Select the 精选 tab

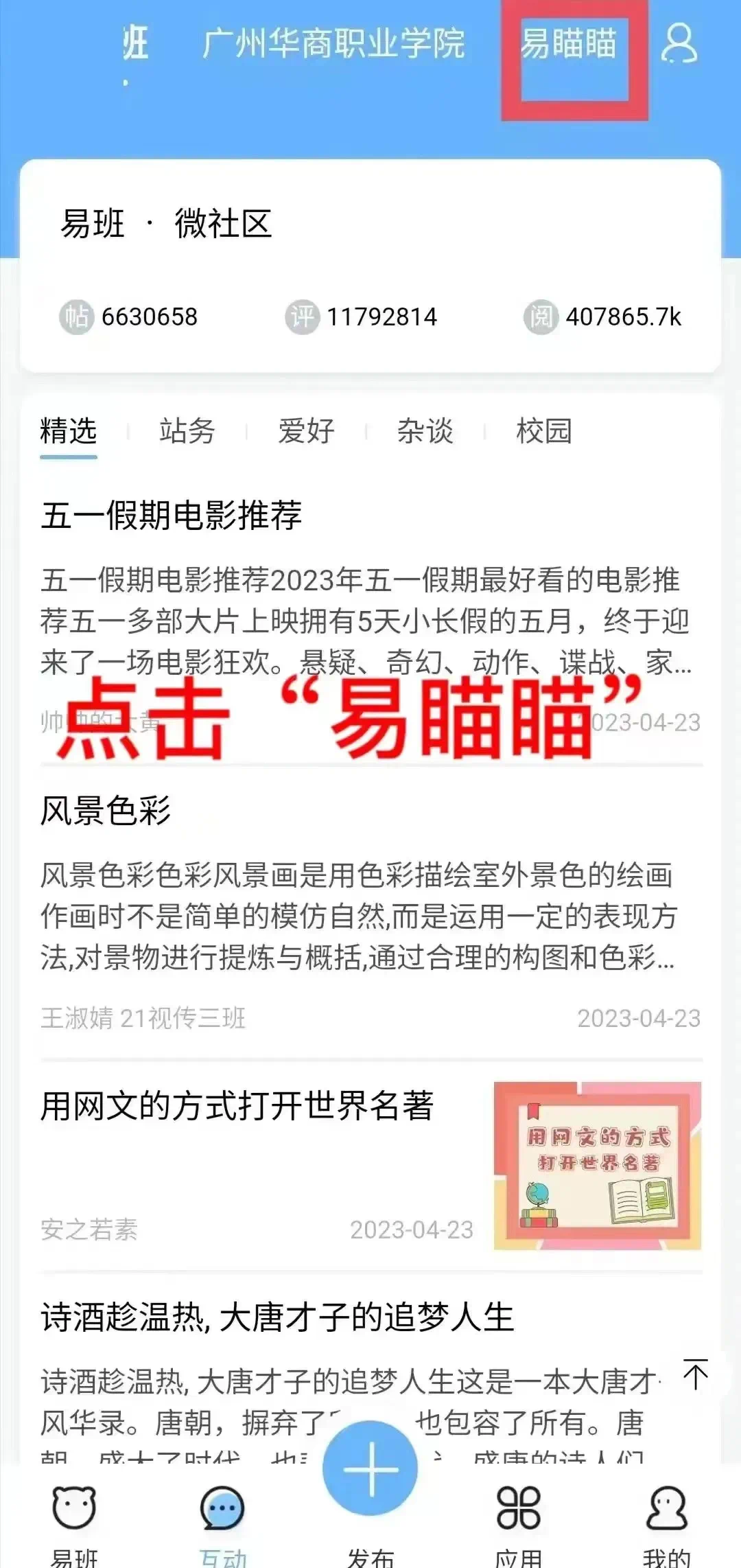coord(69,431)
